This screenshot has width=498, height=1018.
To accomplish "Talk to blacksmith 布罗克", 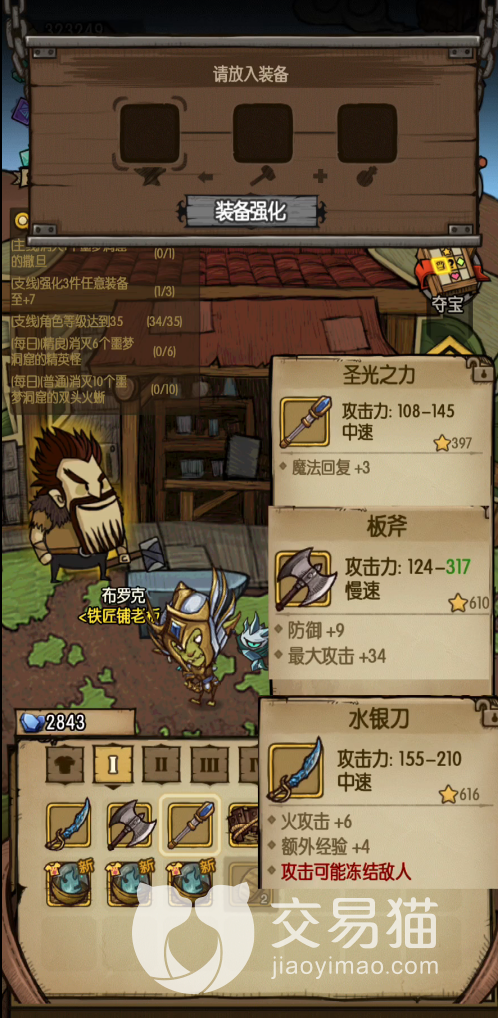I will point(78,506).
